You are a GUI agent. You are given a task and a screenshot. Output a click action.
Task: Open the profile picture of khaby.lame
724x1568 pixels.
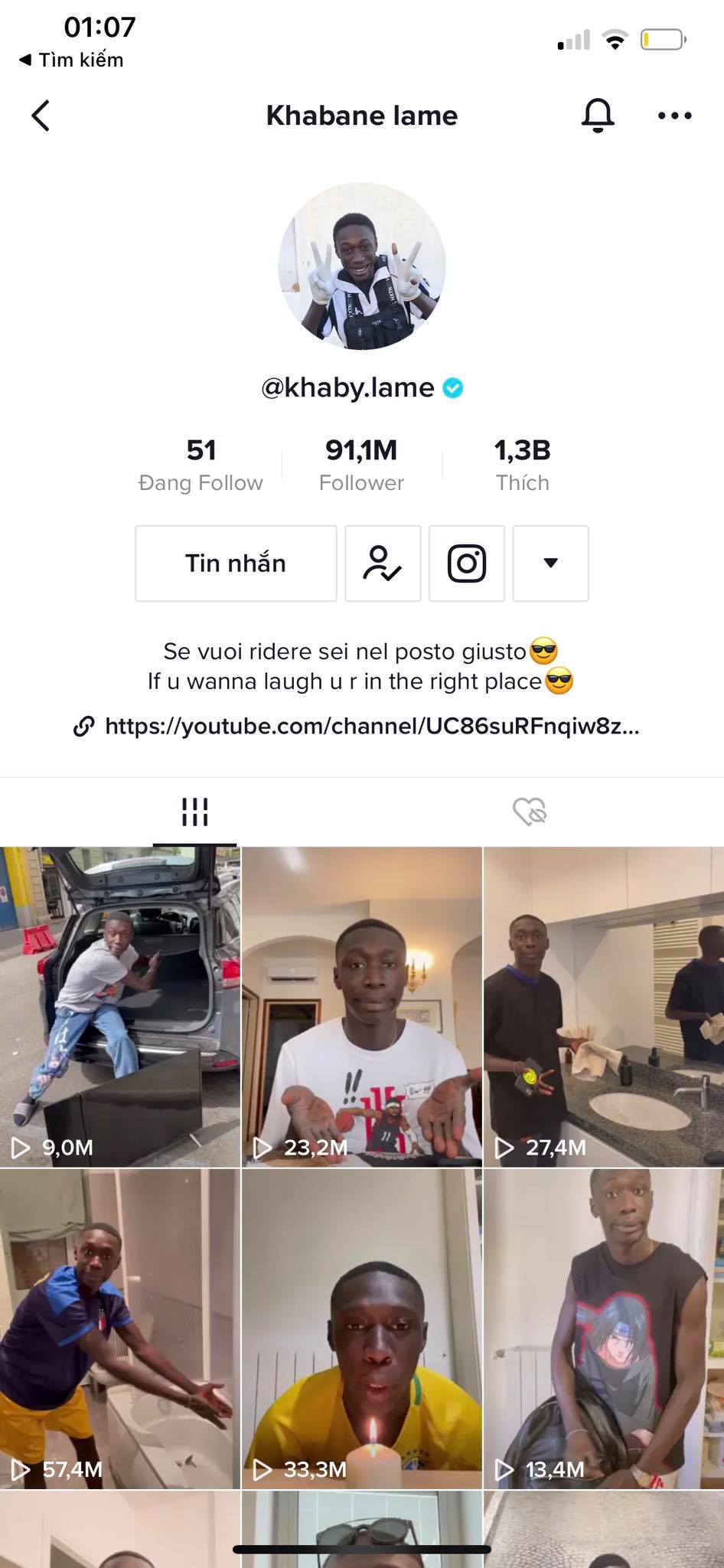click(x=361, y=266)
